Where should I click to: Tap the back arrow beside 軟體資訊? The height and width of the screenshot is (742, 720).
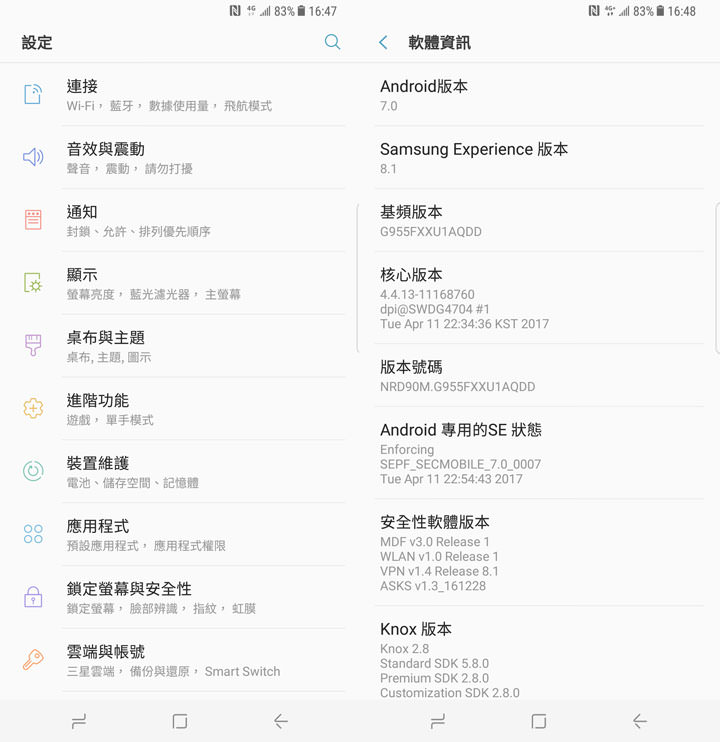coord(383,43)
